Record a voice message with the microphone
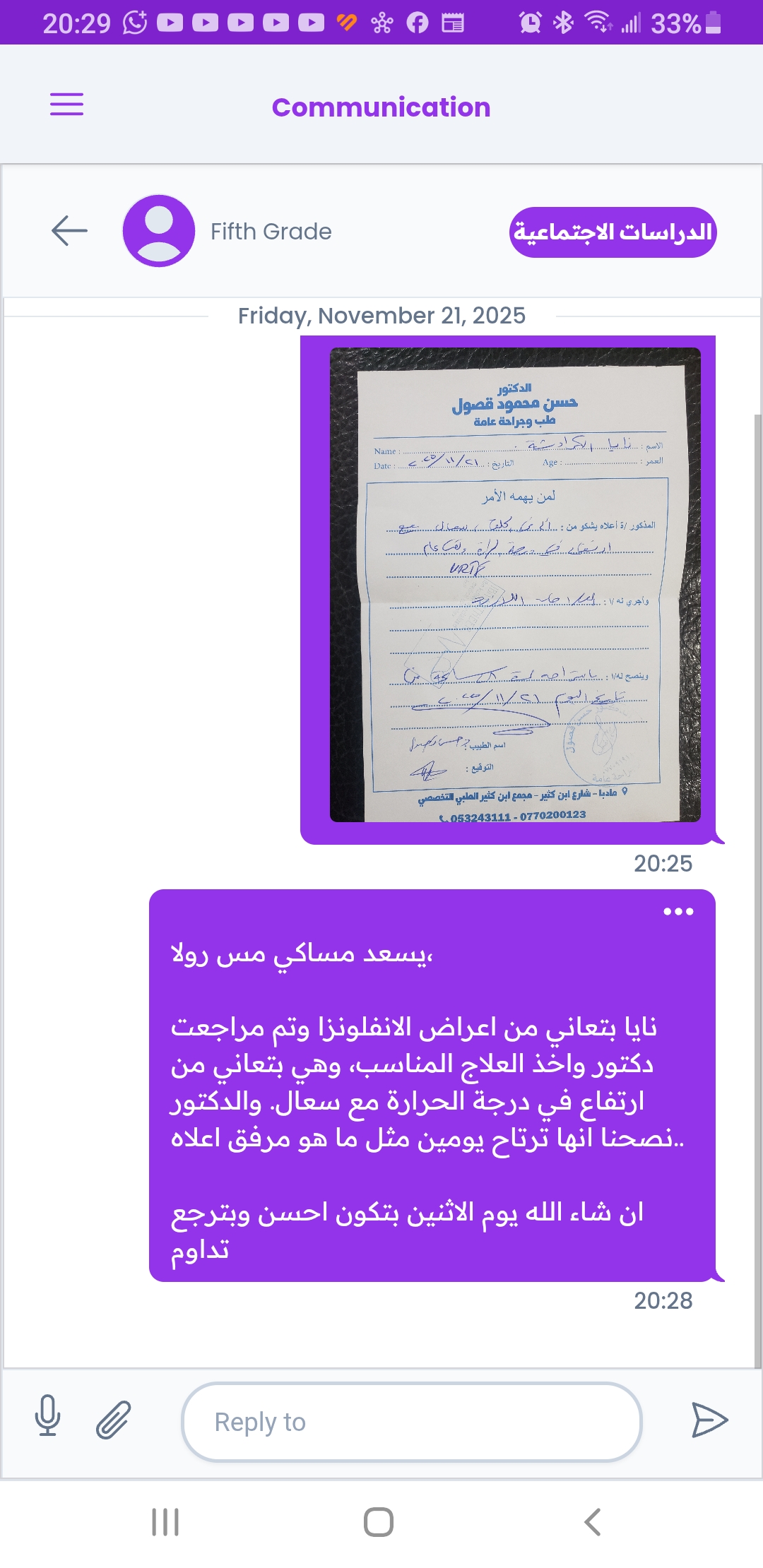 [x=47, y=1415]
